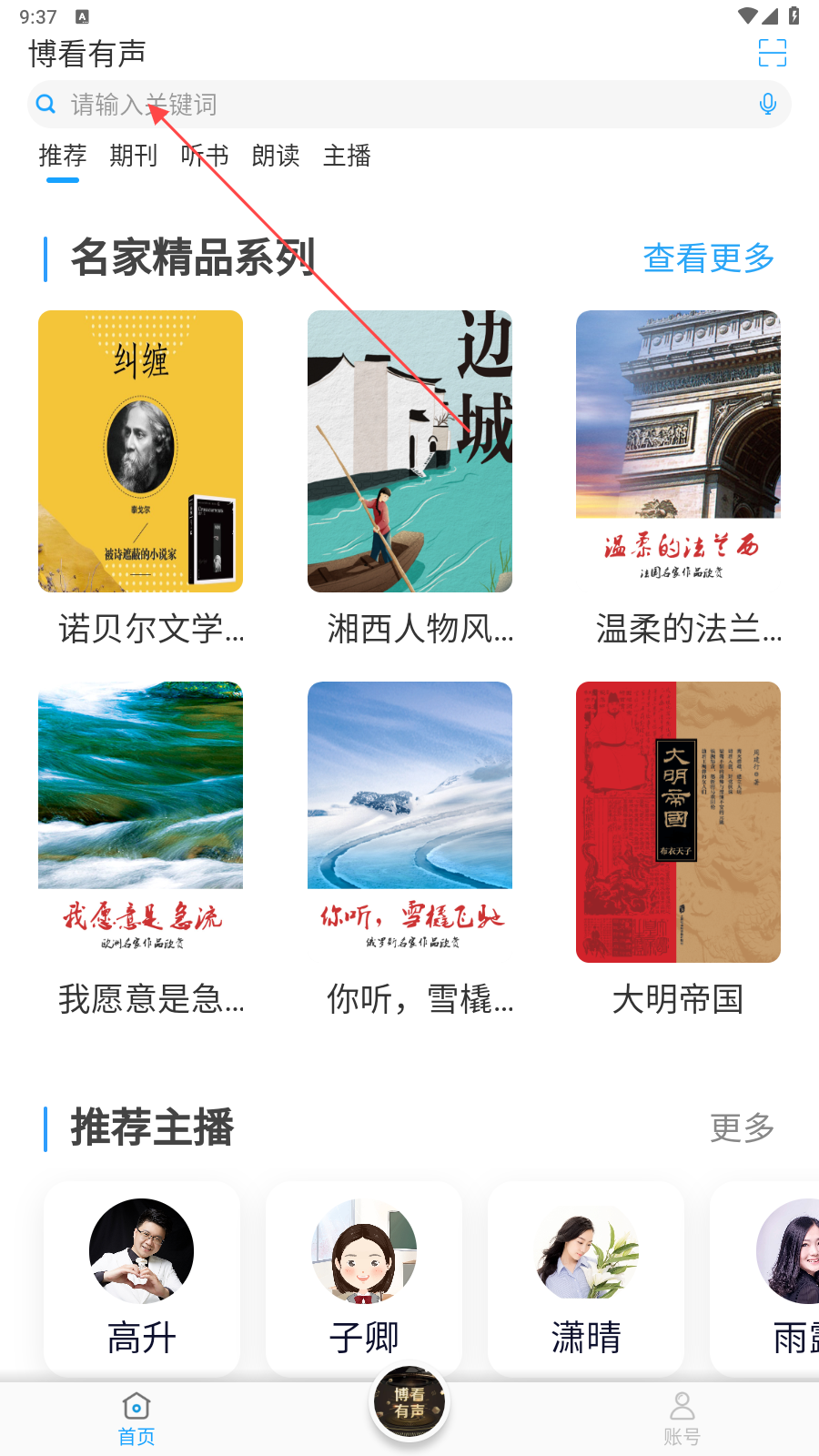Open the 诺贝尔文学 book card

[x=141, y=479]
